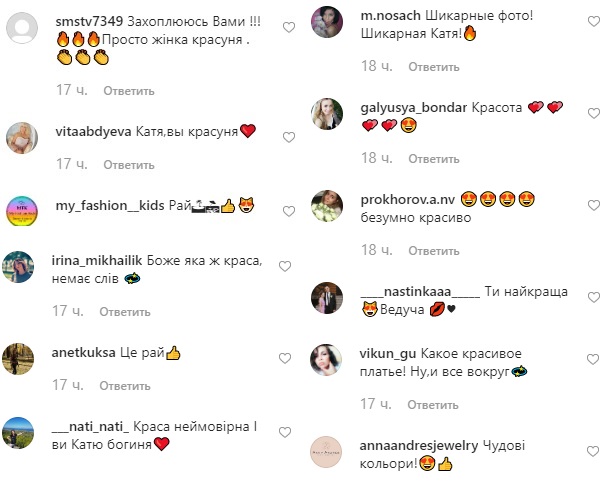Like vitaabdyeva's comment
The height and width of the screenshot is (485, 611).
click(x=288, y=137)
